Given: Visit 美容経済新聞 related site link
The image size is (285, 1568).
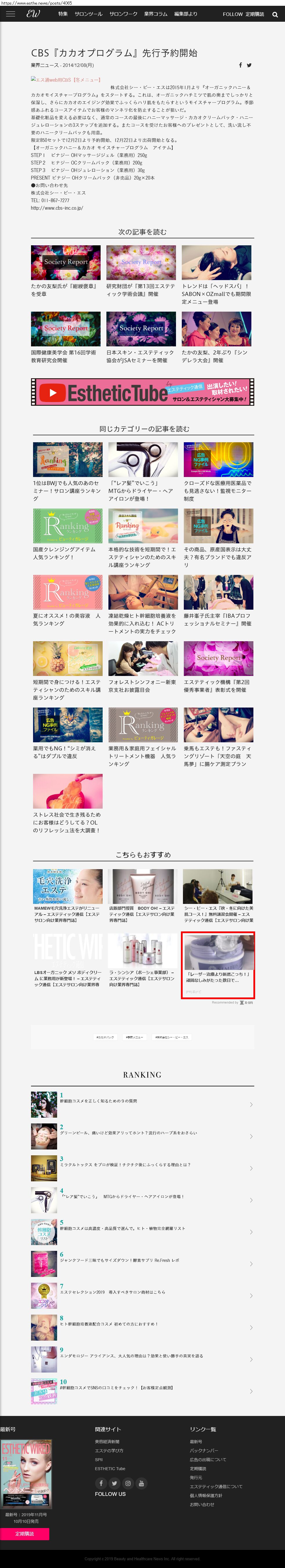Looking at the screenshot, I should [107, 1441].
